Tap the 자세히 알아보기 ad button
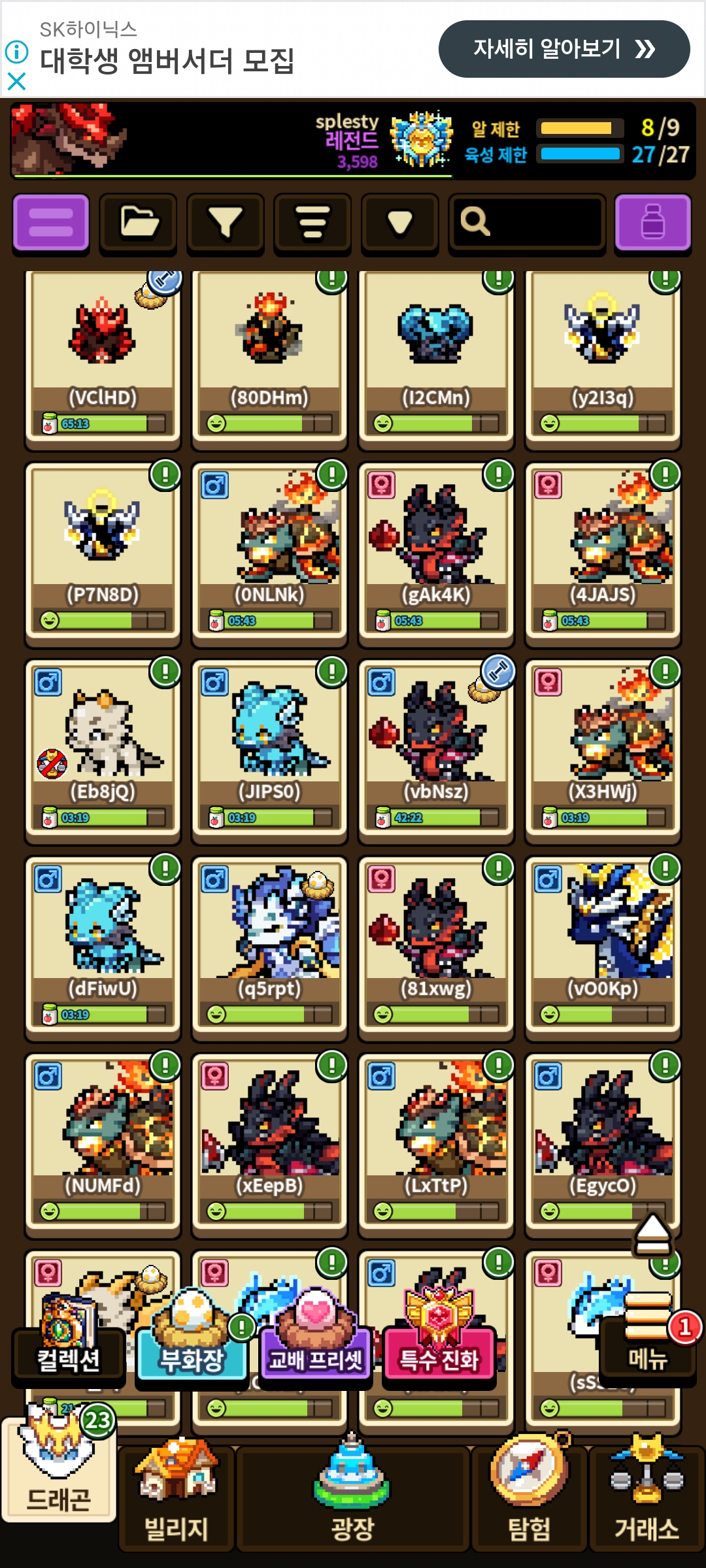This screenshot has height=1568, width=706. 564,49
